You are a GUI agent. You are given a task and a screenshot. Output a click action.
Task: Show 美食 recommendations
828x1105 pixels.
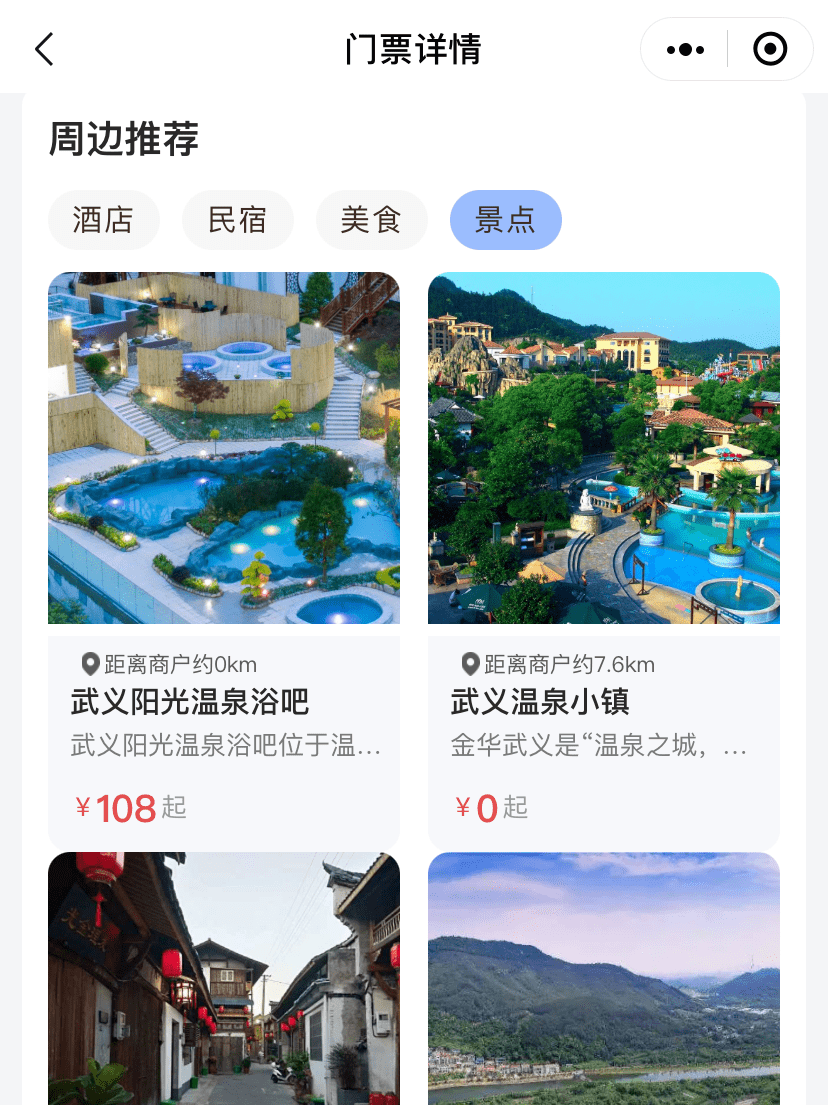coord(371,220)
